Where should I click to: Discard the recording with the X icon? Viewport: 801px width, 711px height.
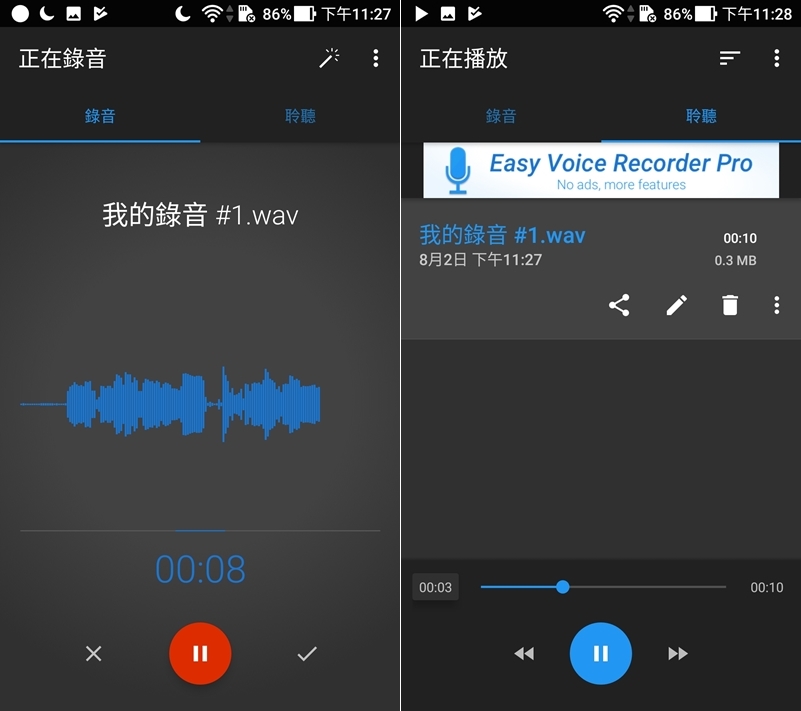pos(94,654)
